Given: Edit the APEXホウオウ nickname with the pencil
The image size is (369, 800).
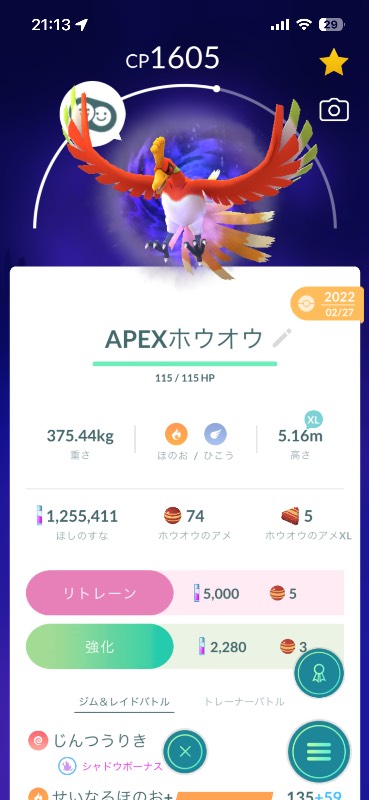Looking at the screenshot, I should click(x=282, y=338).
